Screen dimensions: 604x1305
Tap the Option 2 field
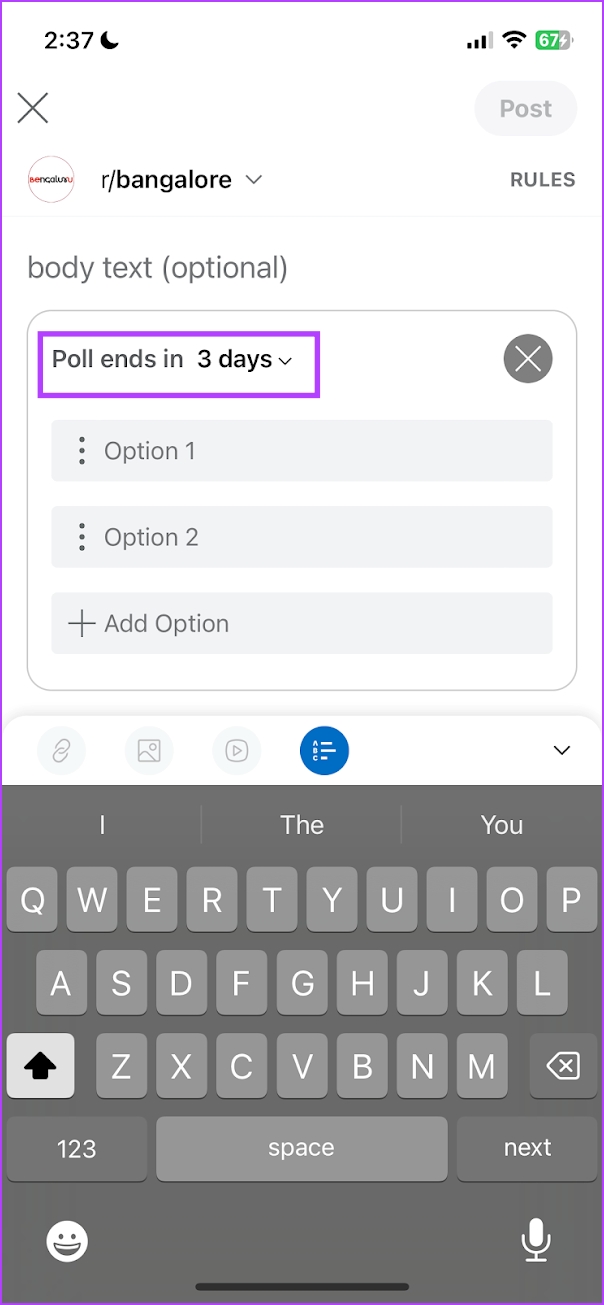(x=302, y=537)
